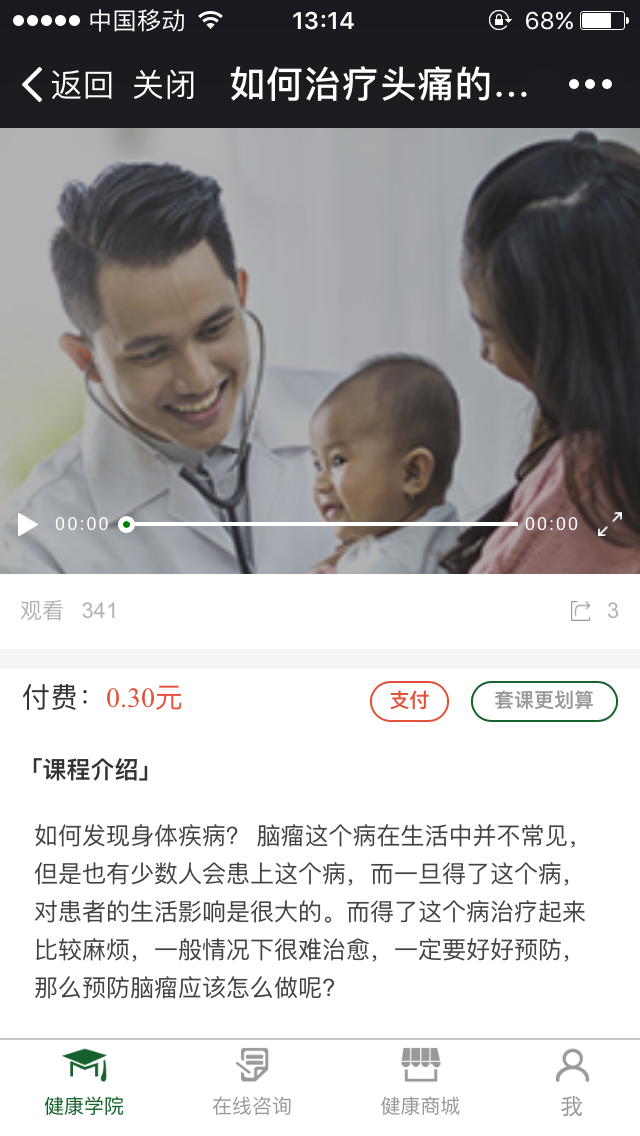This screenshot has width=640, height=1136.
Task: Tap the video progress slider
Action: (320, 524)
